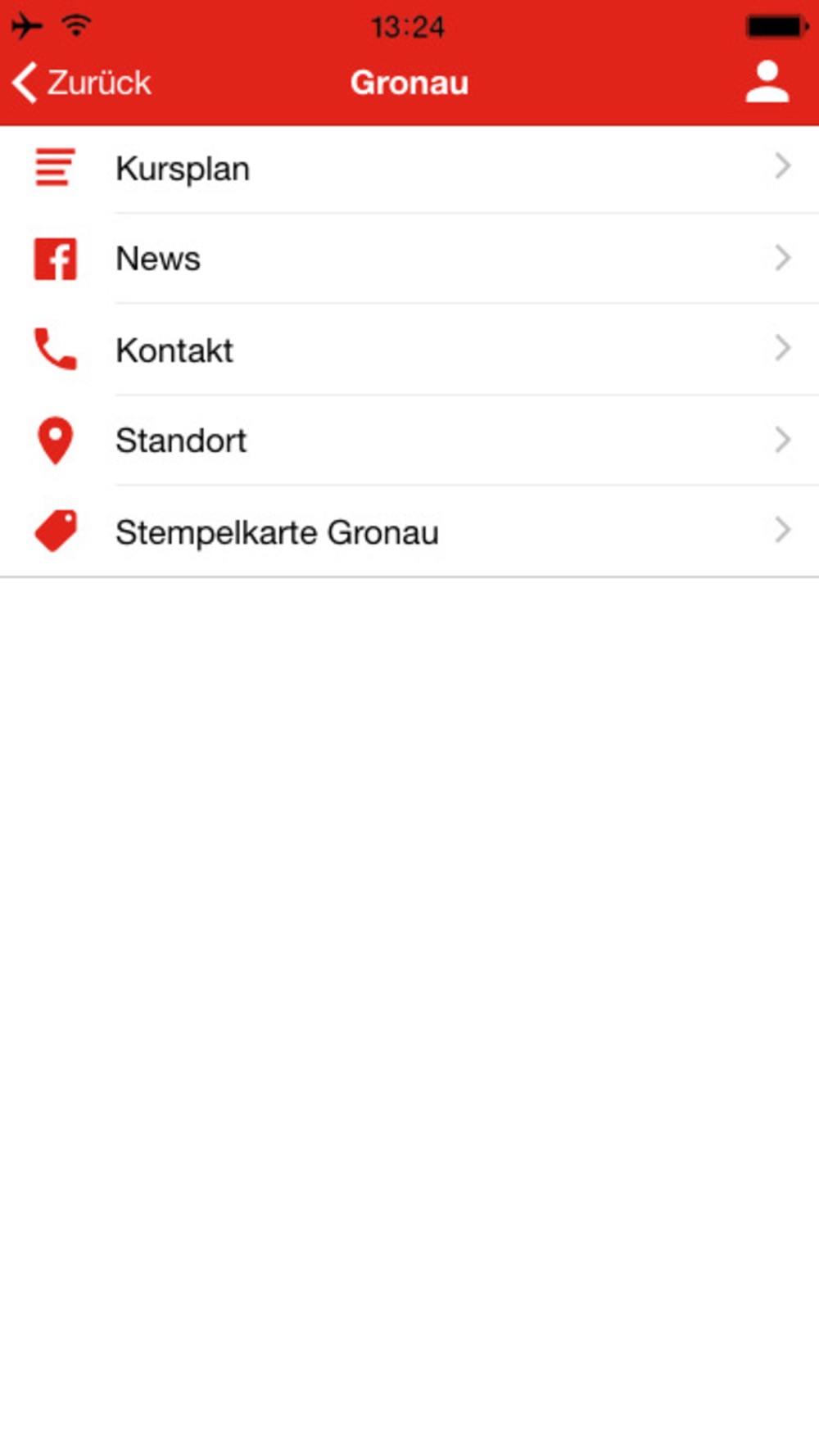This screenshot has width=819, height=1456.
Task: View the Standort location row
Action: (x=409, y=441)
